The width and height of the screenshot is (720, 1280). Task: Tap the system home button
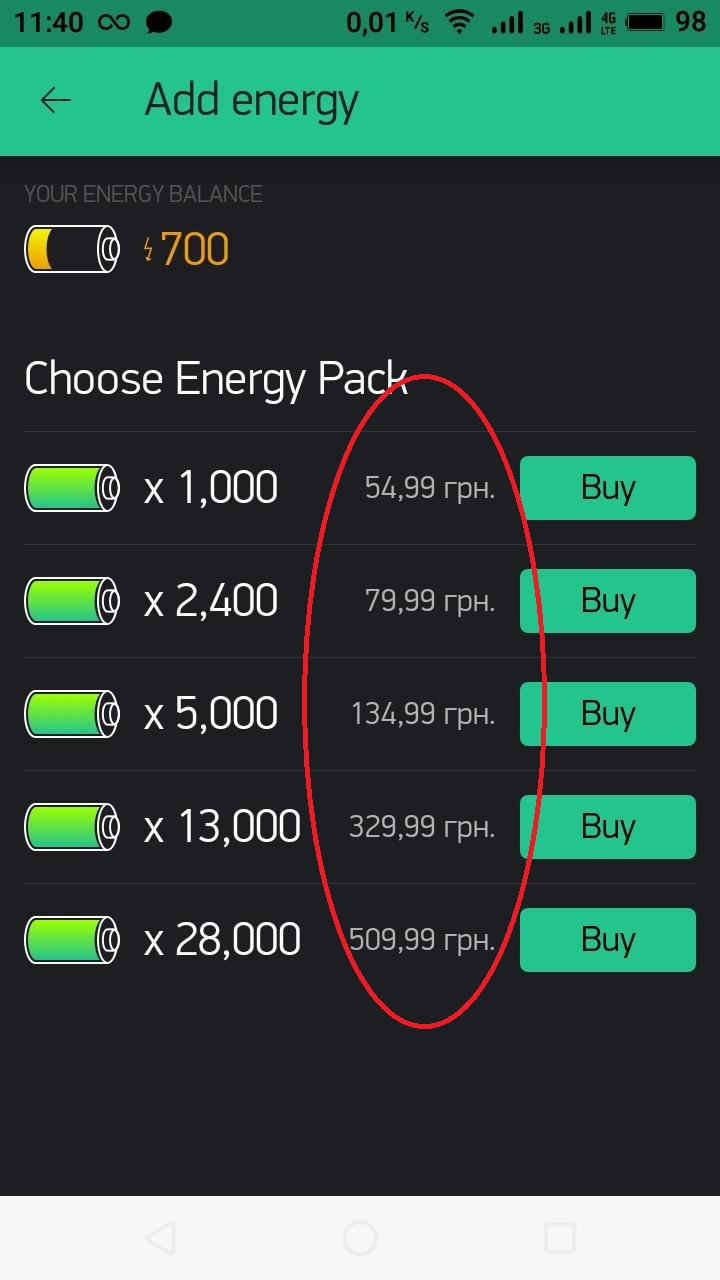(360, 1238)
